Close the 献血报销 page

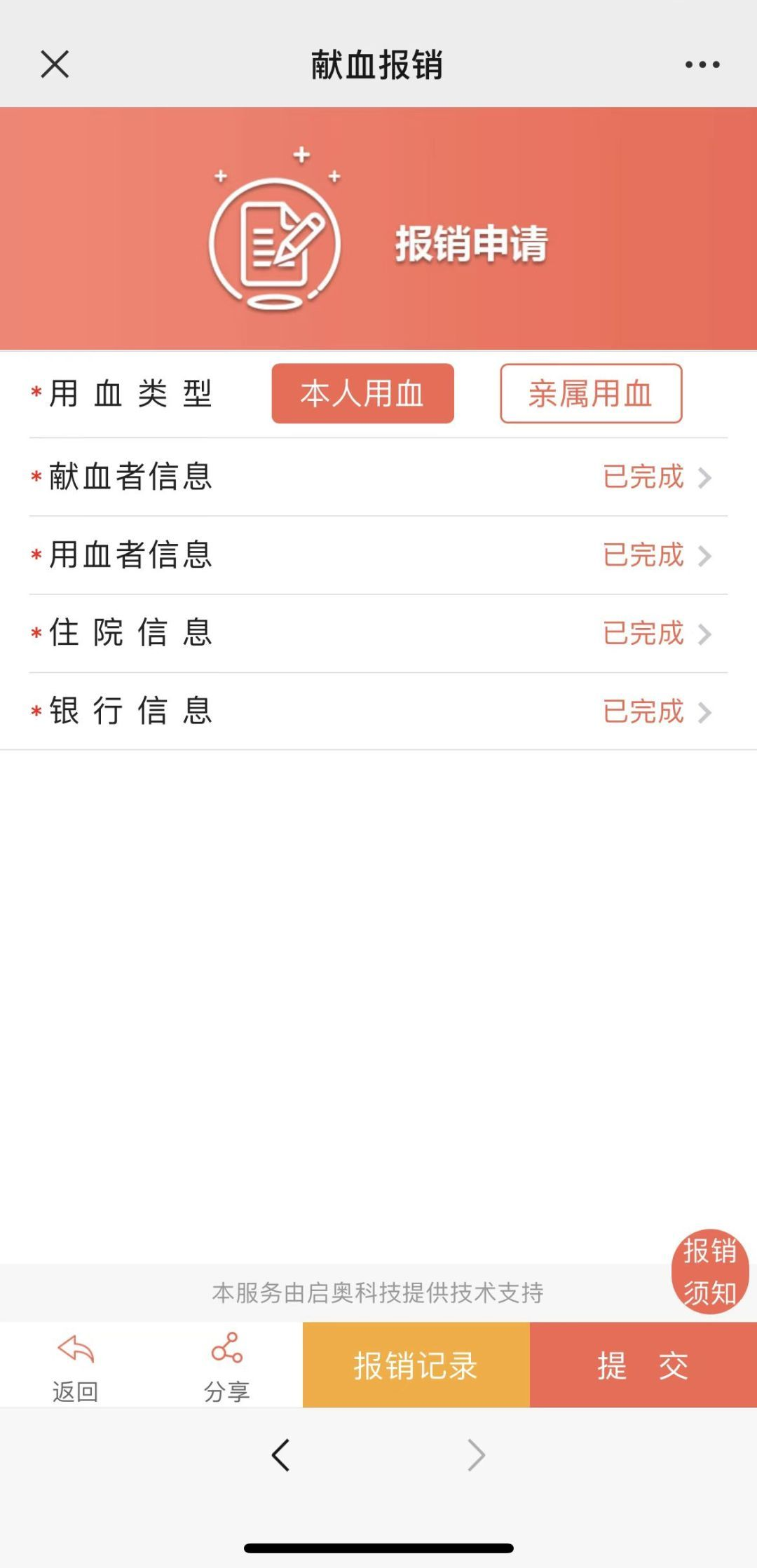tap(55, 64)
